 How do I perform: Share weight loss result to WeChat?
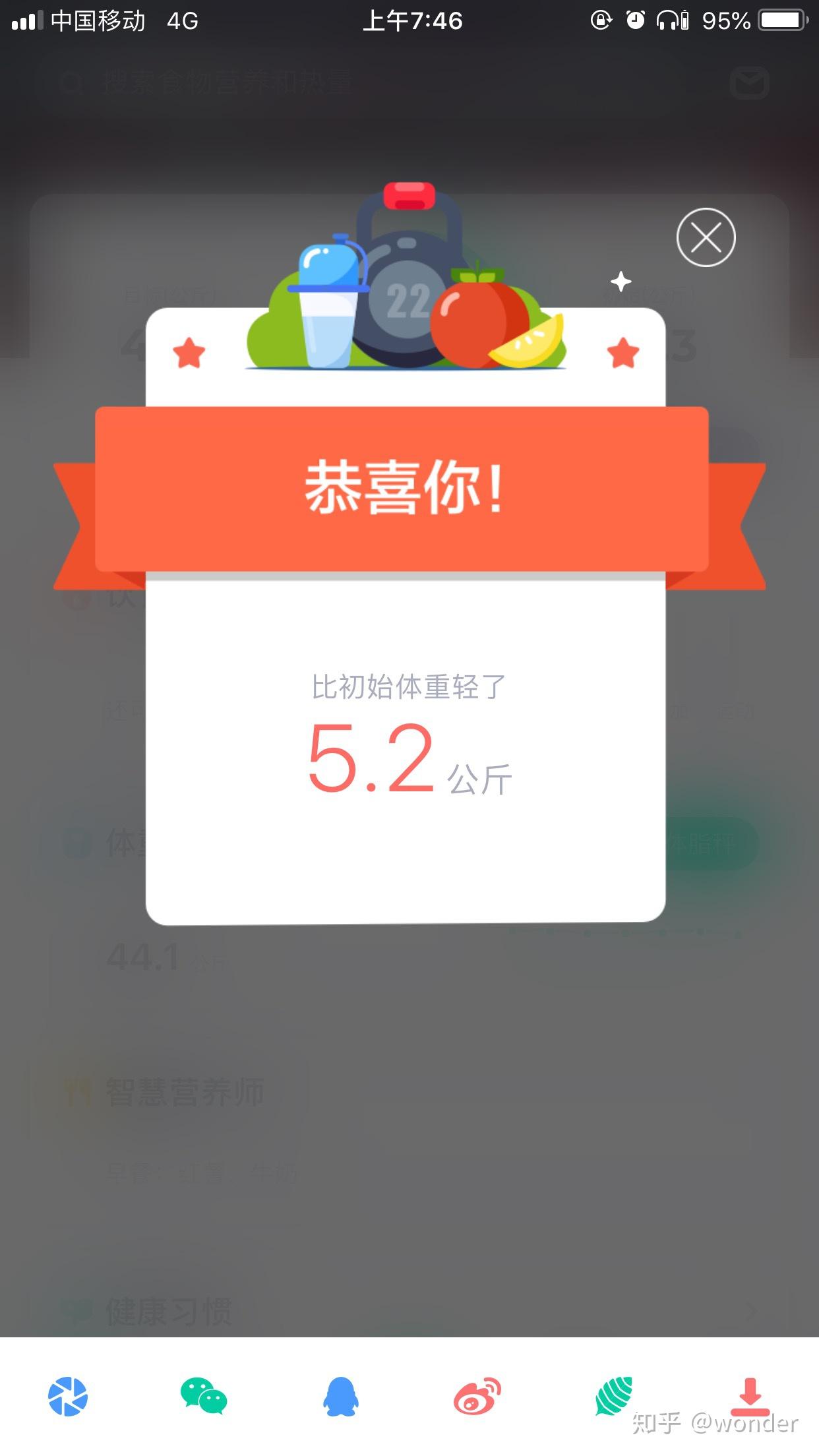tap(204, 1396)
